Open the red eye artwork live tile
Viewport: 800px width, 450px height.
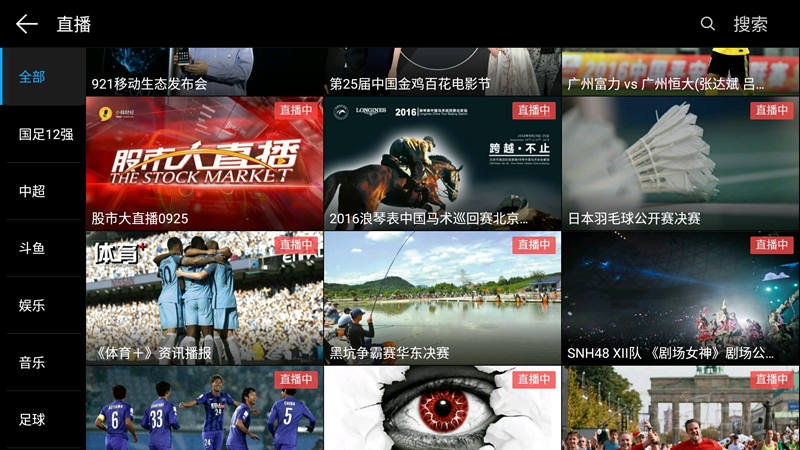tap(442, 408)
